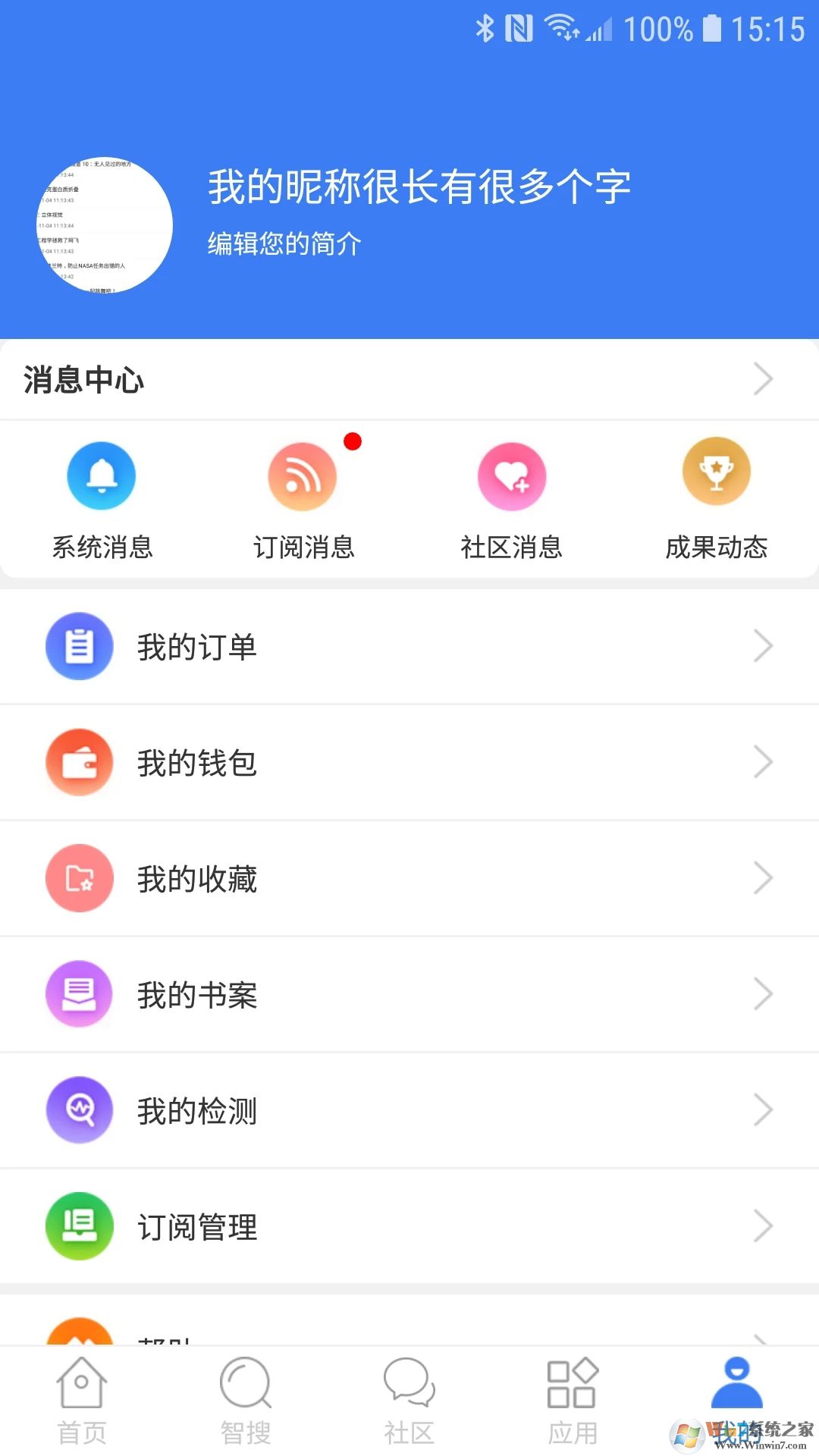The width and height of the screenshot is (819, 1456).
Task: Click 编辑您的简介 to edit profile intro
Action: point(284,243)
